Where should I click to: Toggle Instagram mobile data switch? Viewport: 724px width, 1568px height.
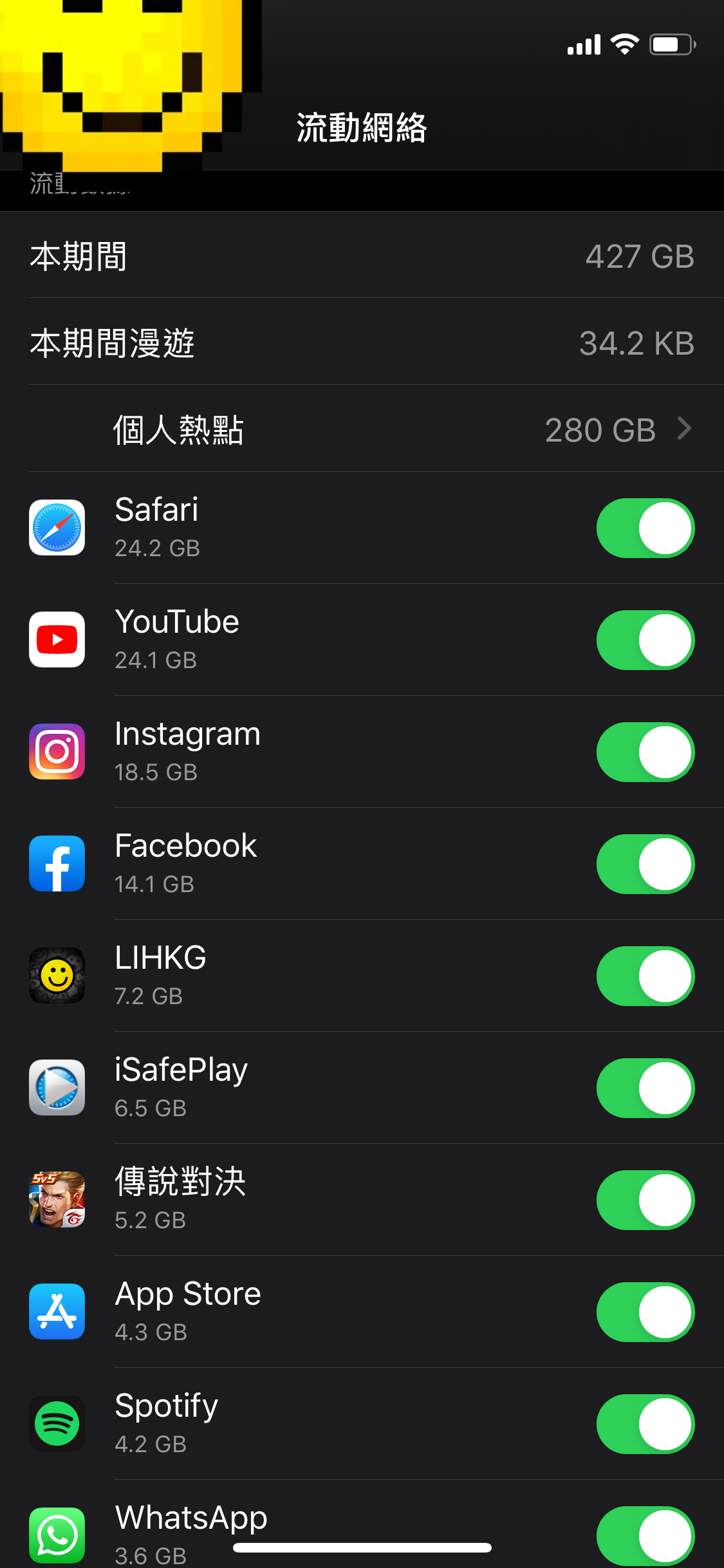pos(645,752)
